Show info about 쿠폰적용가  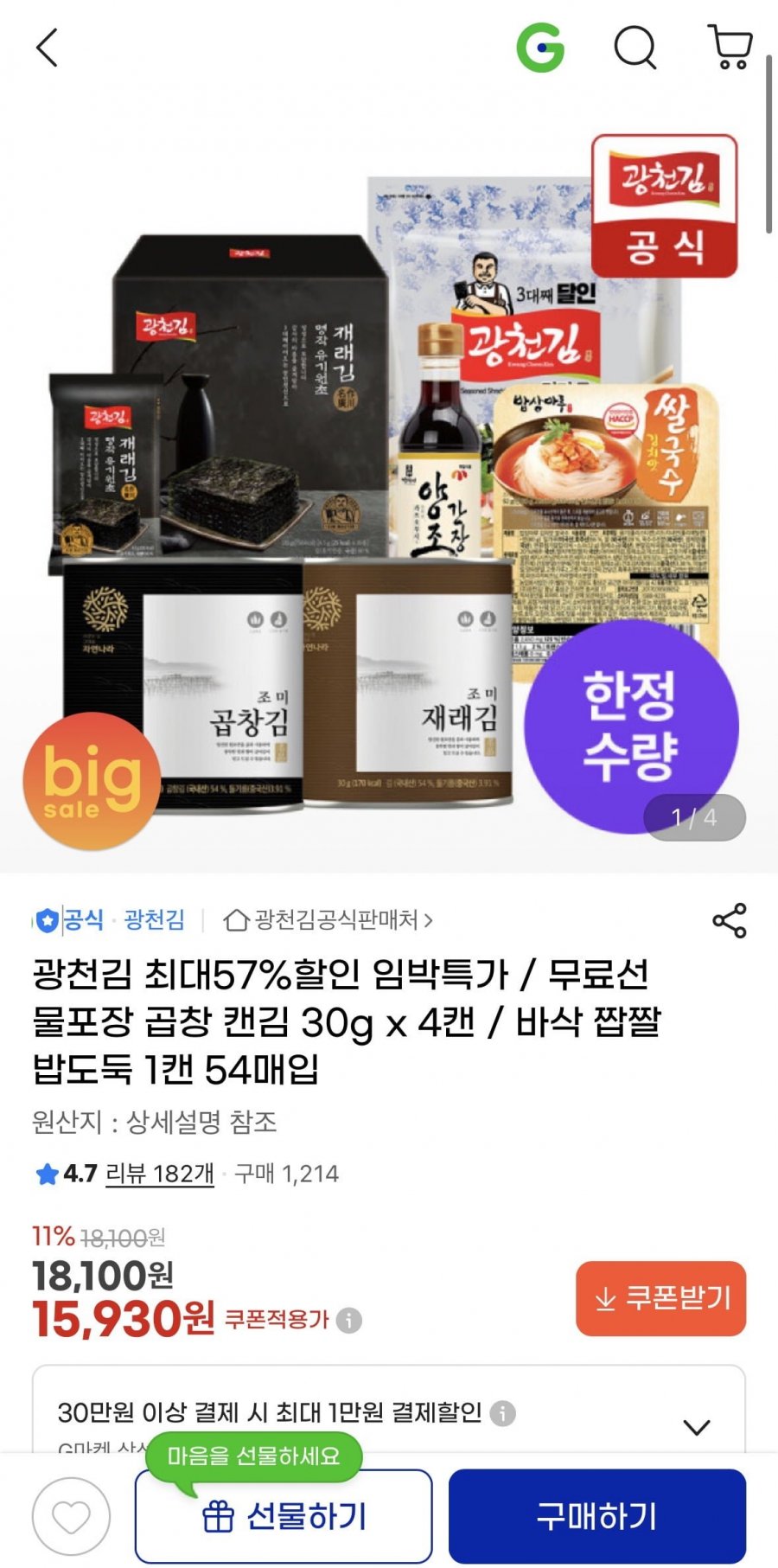pyautogui.click(x=349, y=1321)
